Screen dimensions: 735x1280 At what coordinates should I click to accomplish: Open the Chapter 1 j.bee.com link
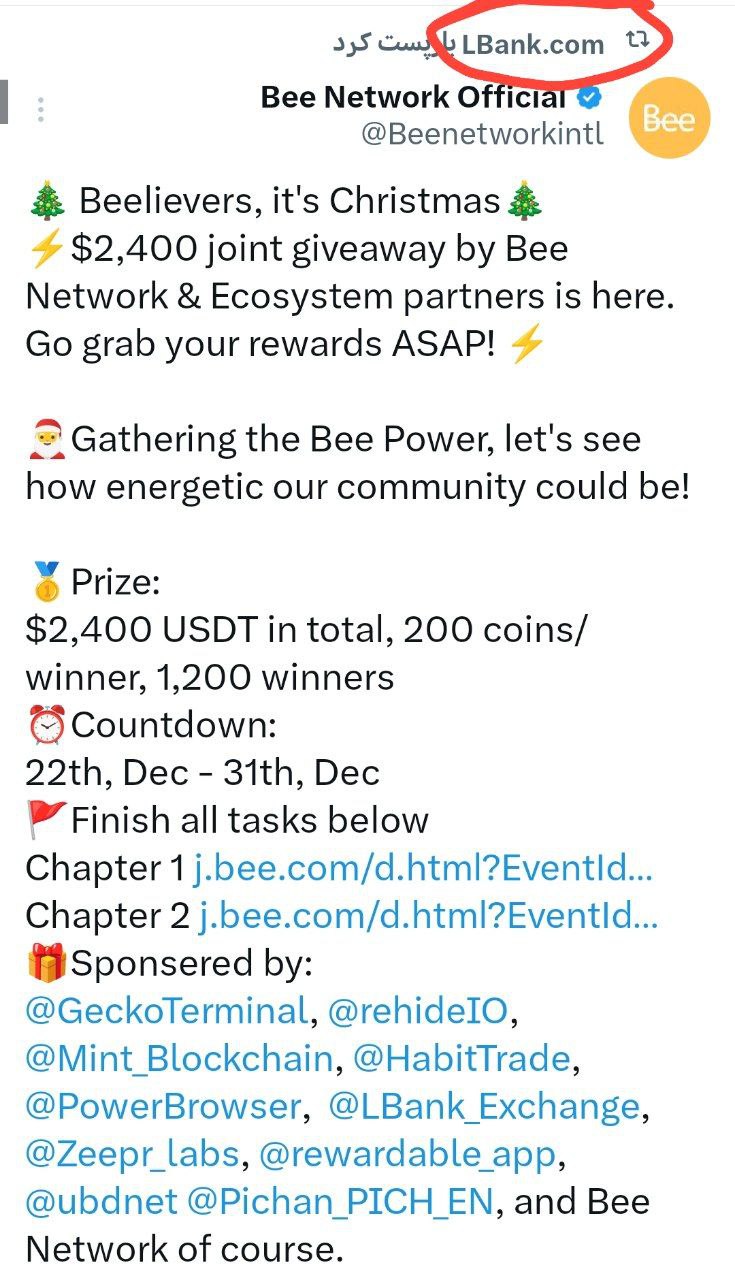click(424, 868)
